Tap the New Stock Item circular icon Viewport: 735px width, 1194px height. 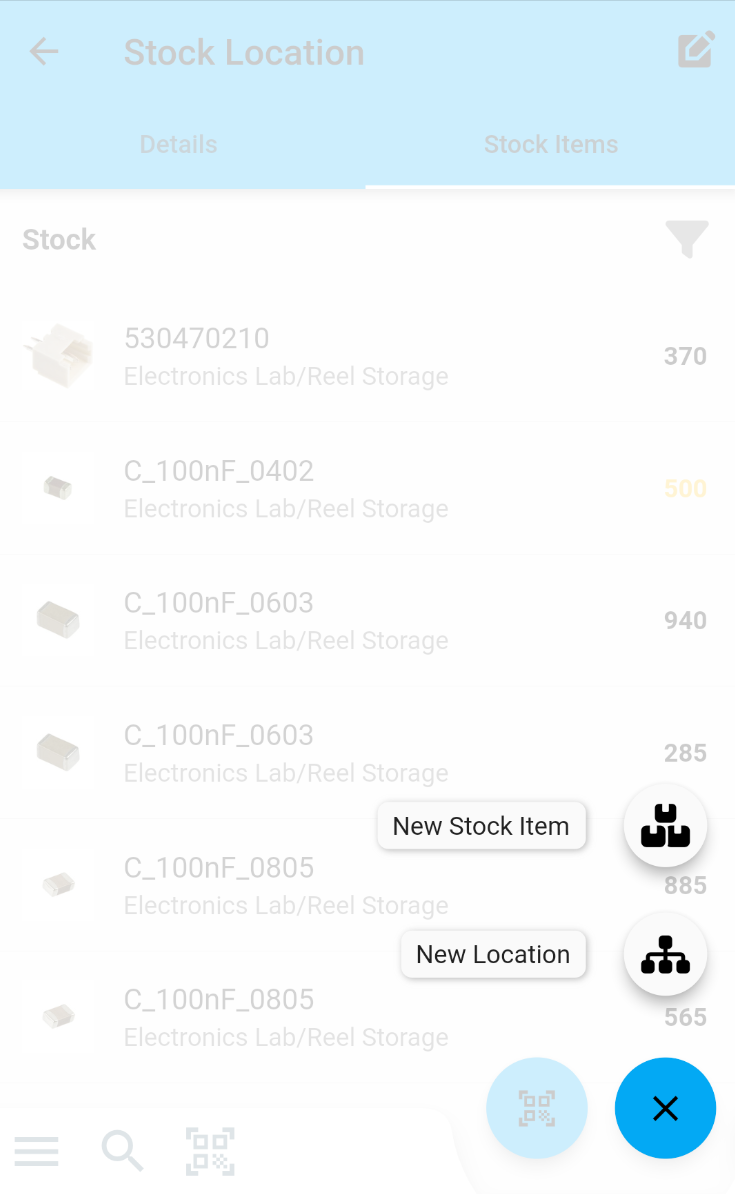[665, 825]
